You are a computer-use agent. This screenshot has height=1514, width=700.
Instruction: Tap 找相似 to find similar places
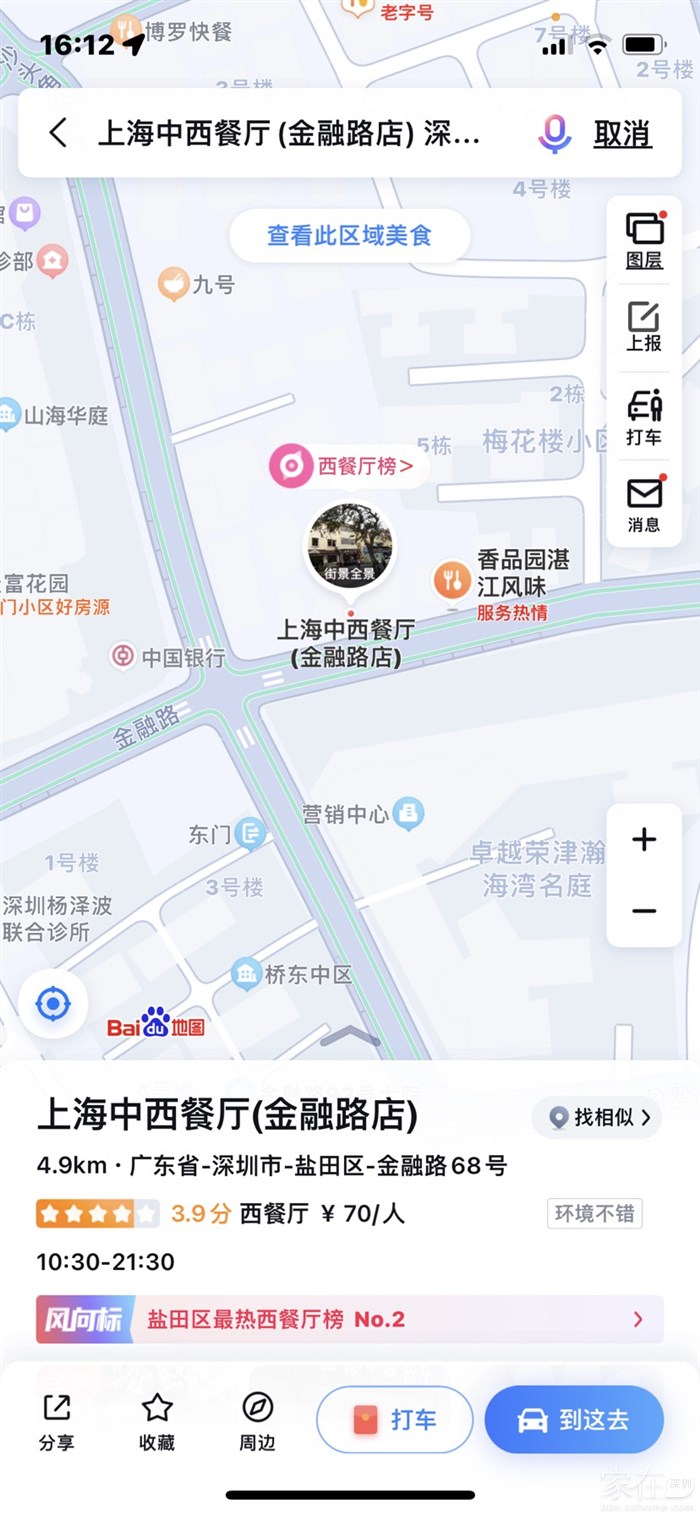(597, 1117)
